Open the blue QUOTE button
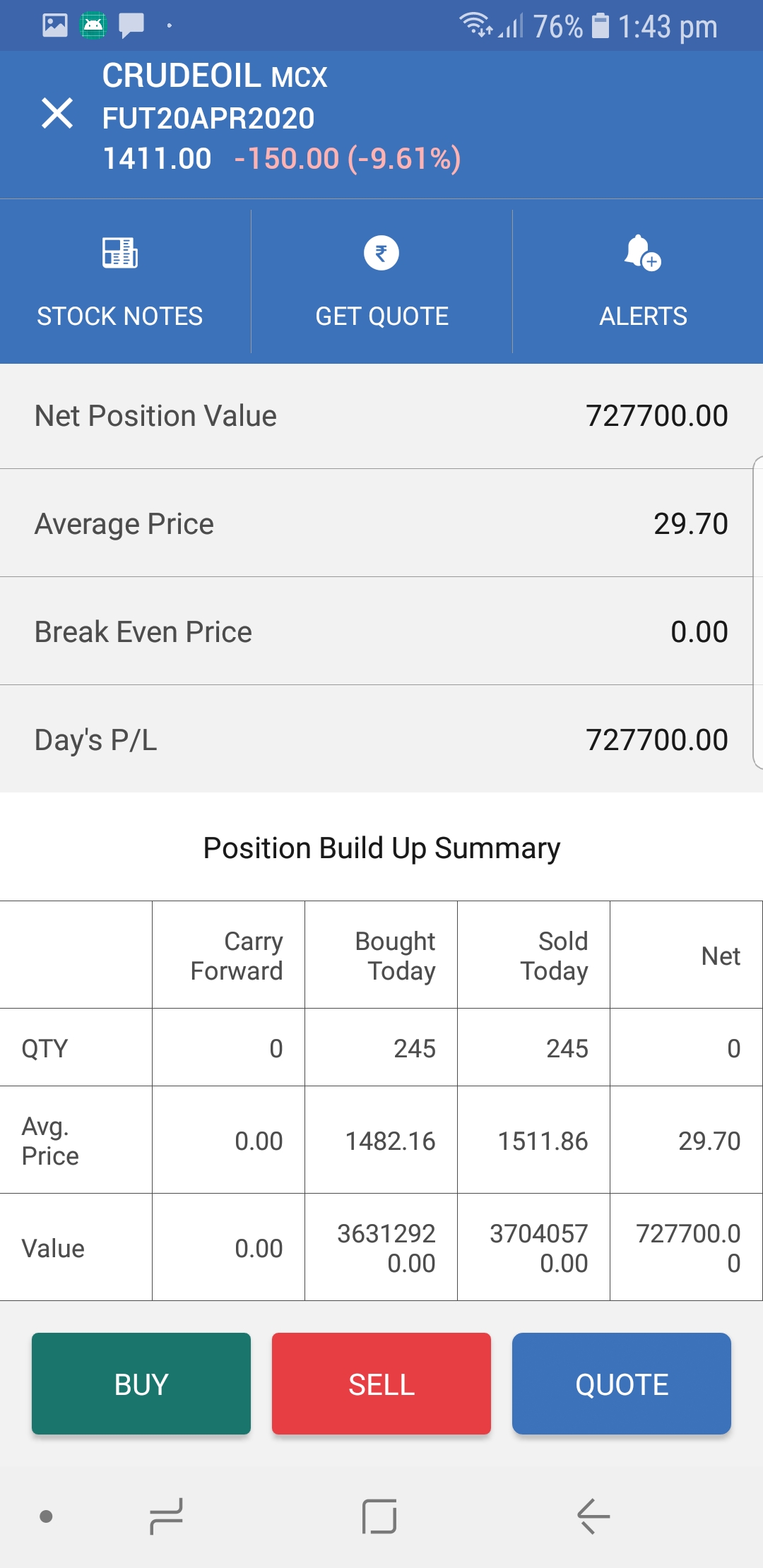763x1568 pixels. coord(622,1384)
